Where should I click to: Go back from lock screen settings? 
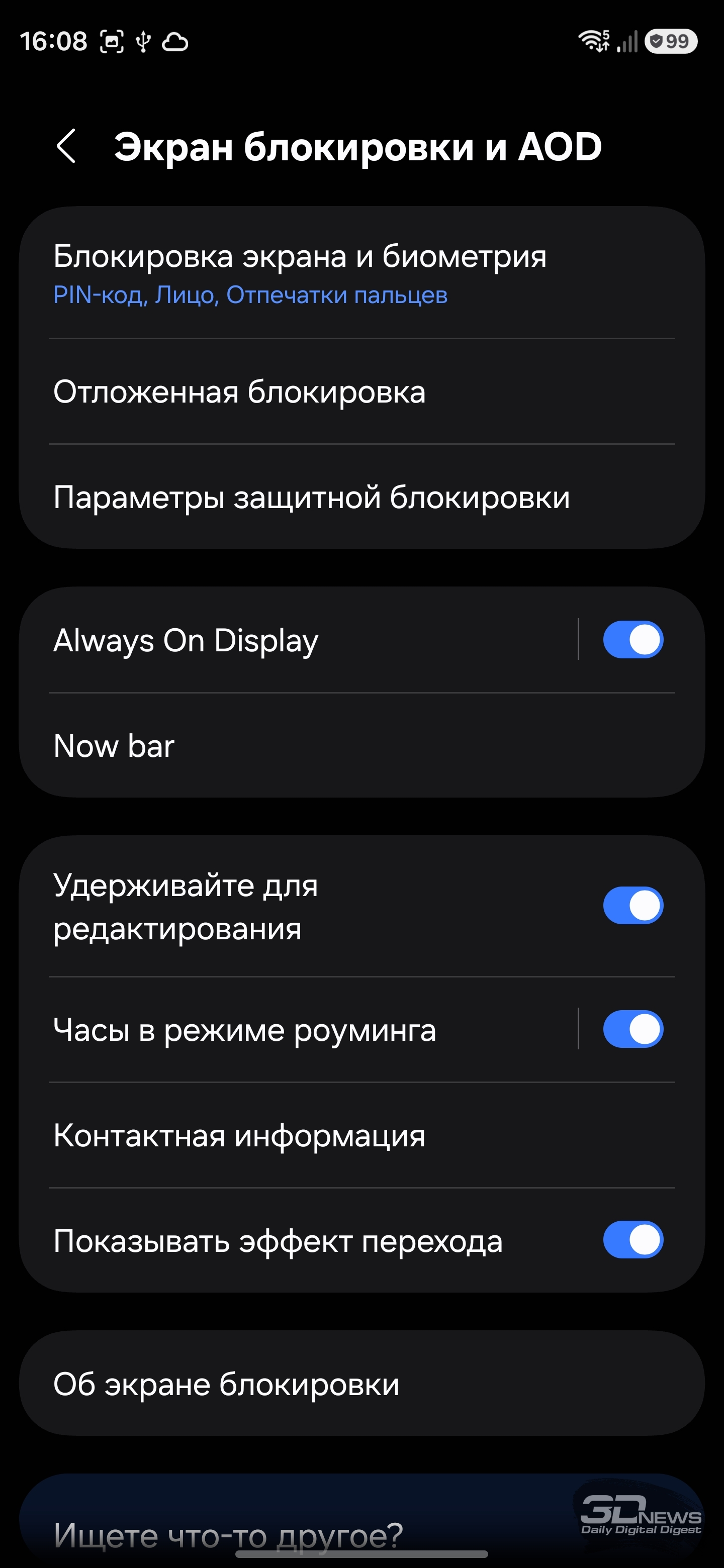click(x=66, y=146)
